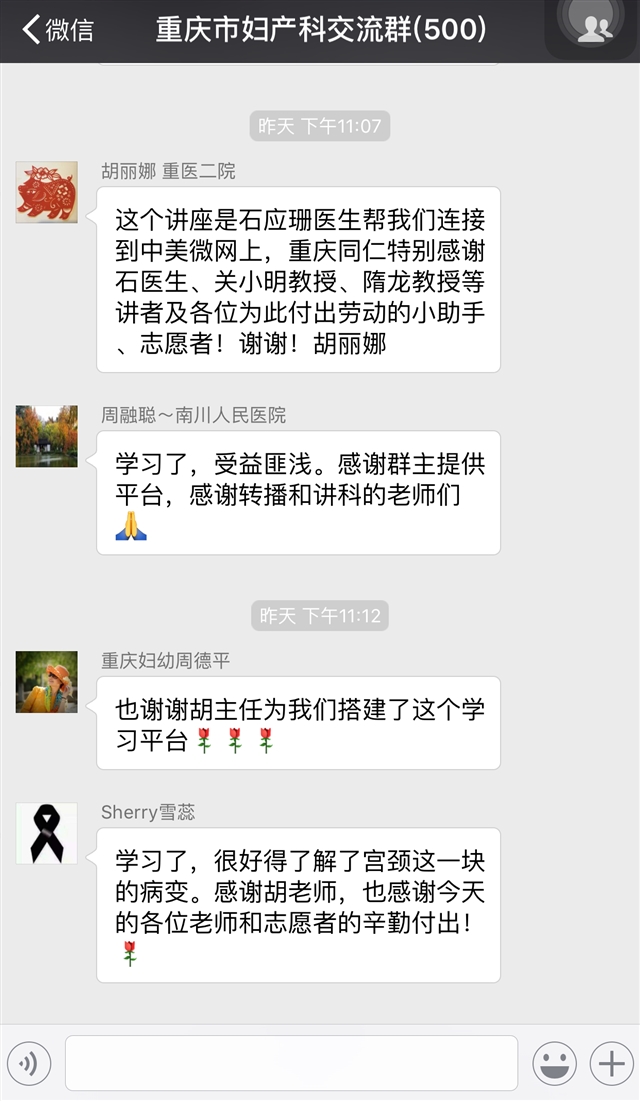The image size is (640, 1101).
Task: Open 胡丽娜 重医二院's avatar profile
Action: coord(46,192)
